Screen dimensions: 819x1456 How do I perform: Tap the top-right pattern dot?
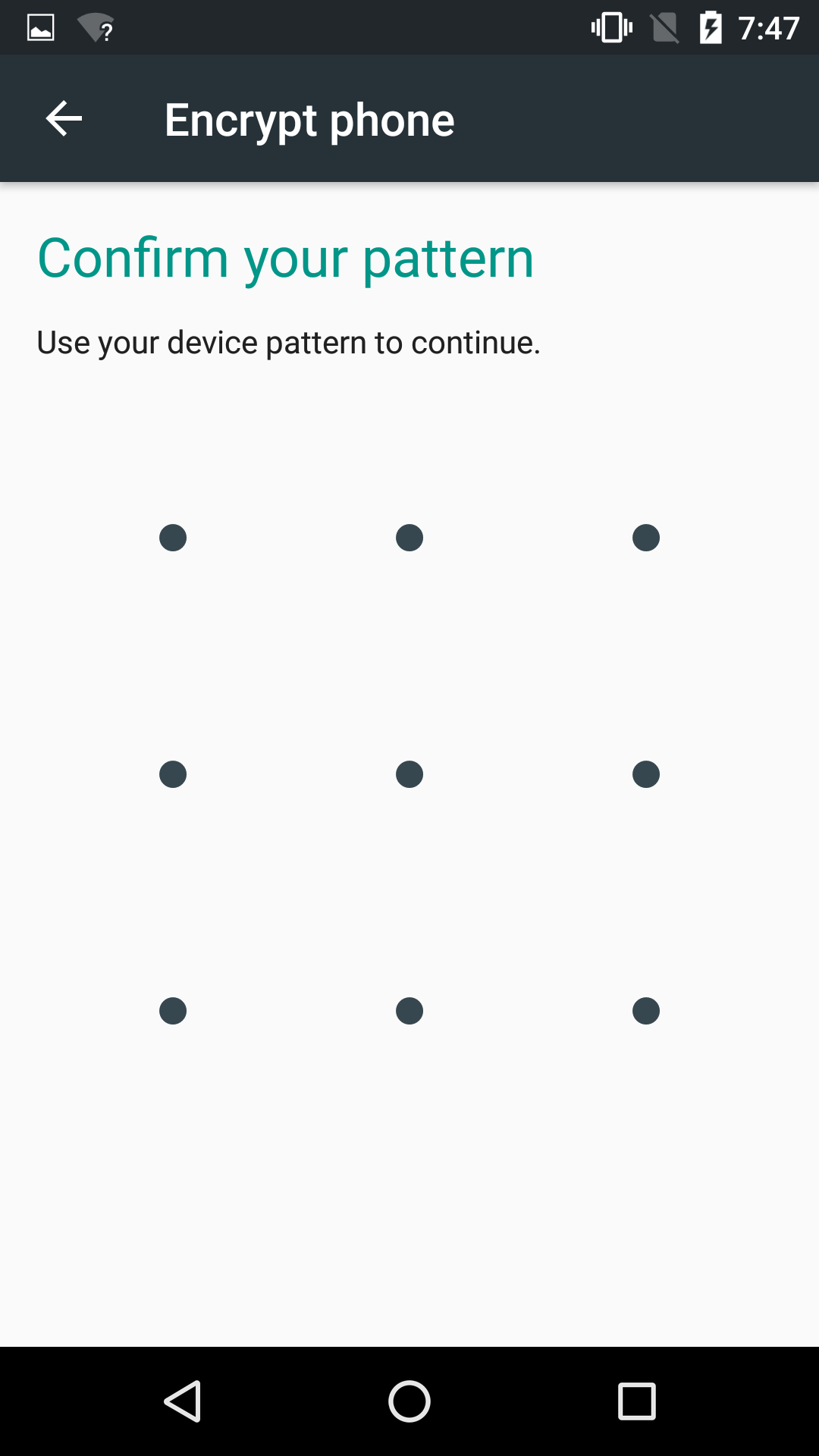click(646, 537)
